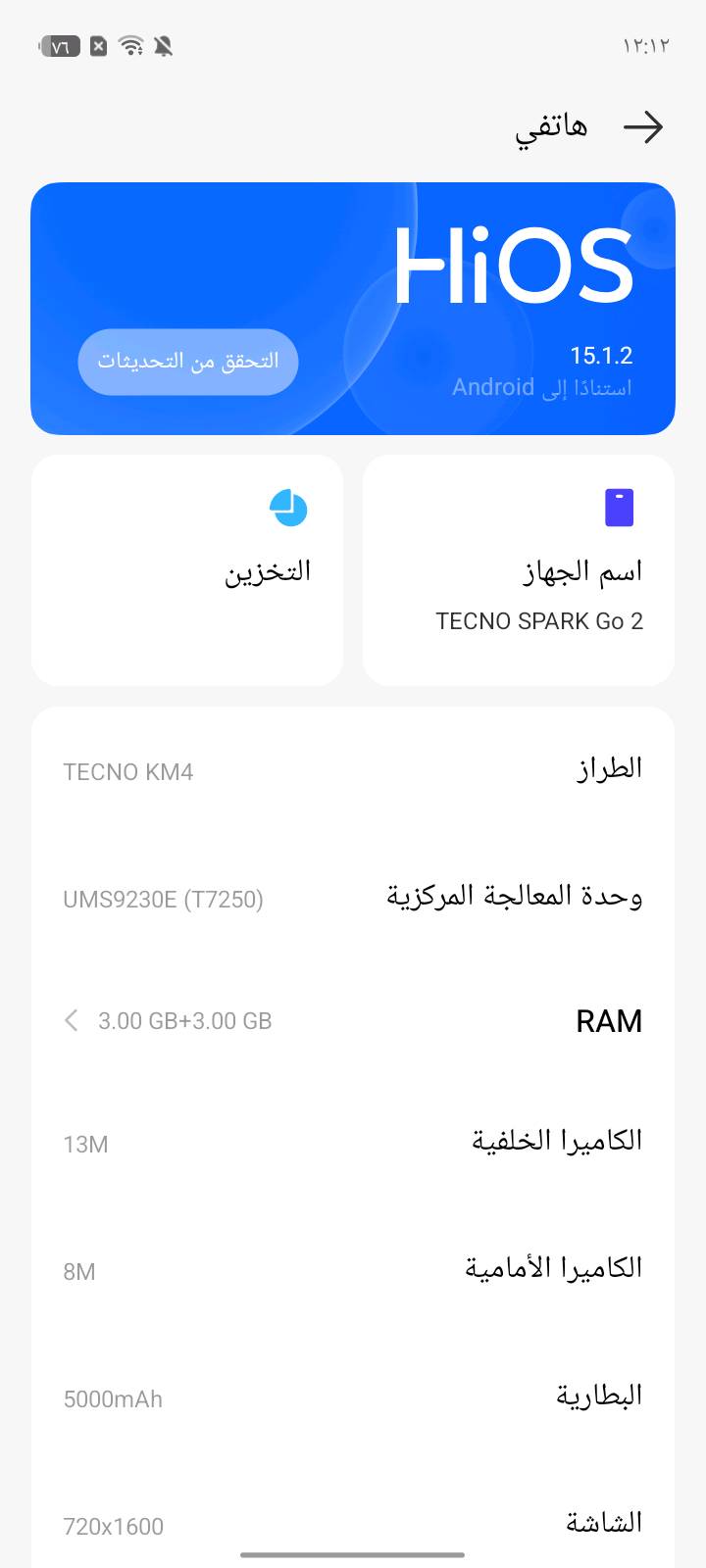
Task: Open the التخزين storage card
Action: pyautogui.click(x=187, y=570)
